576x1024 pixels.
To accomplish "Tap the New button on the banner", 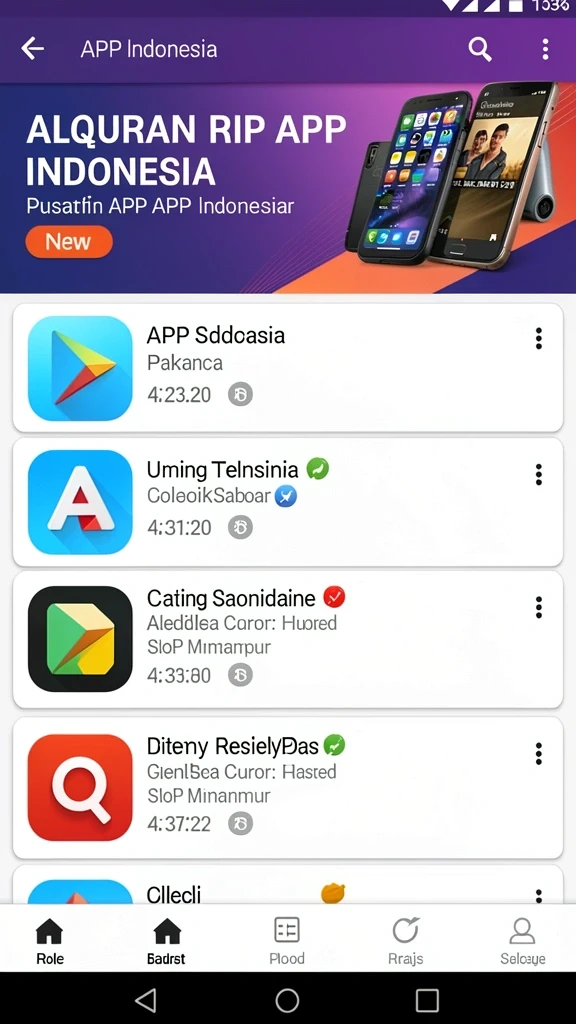I will pyautogui.click(x=69, y=242).
